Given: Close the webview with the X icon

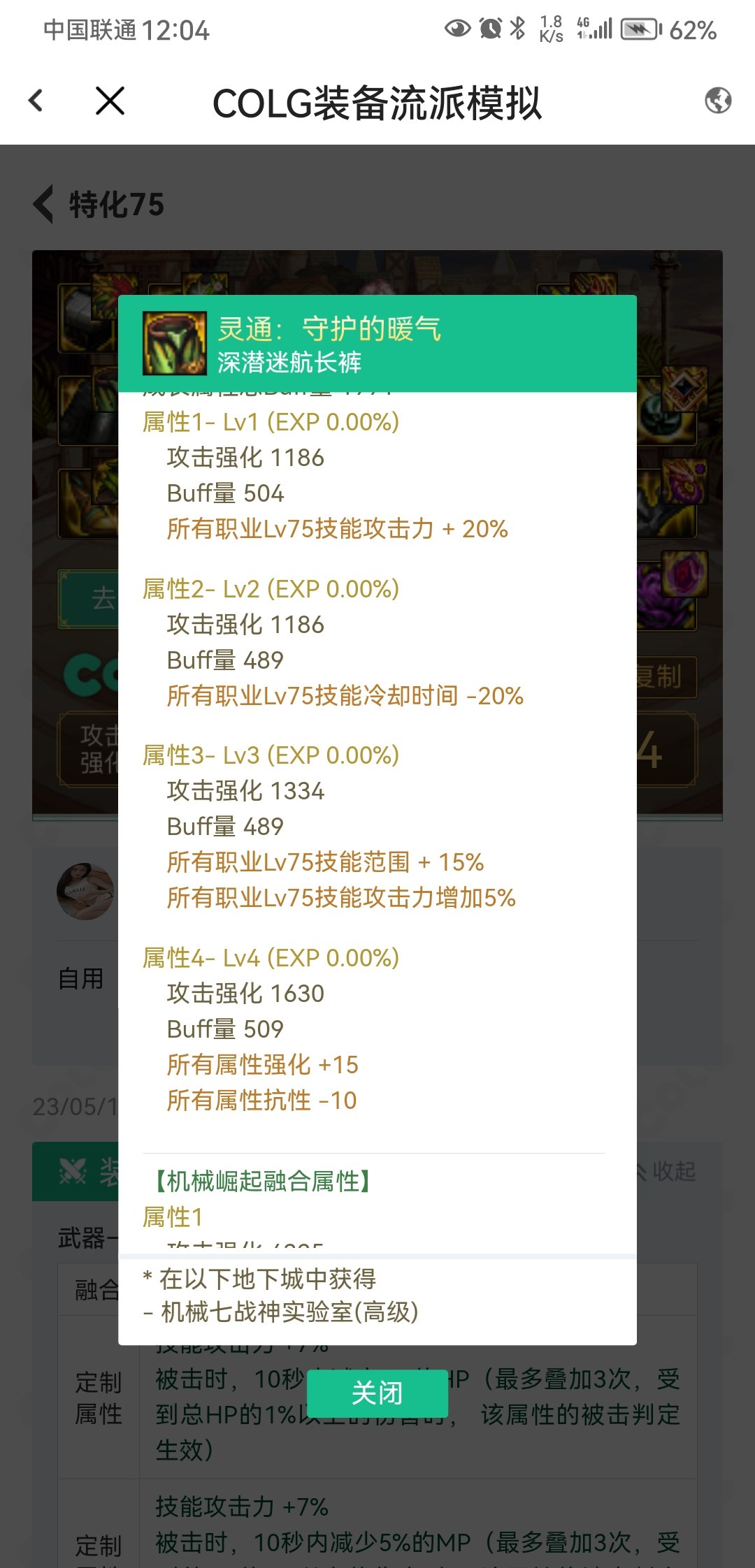Looking at the screenshot, I should 110,101.
